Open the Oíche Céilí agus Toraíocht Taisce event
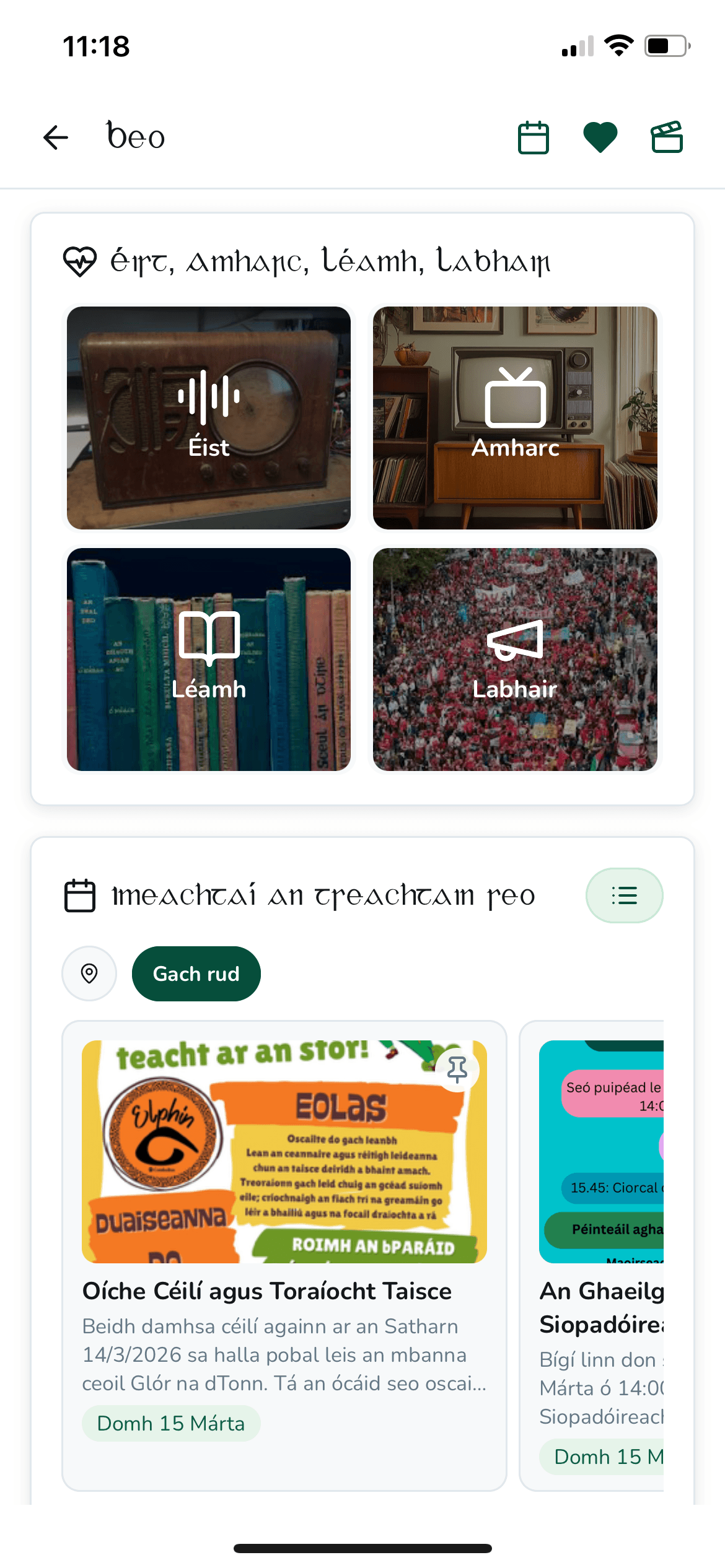The width and height of the screenshot is (725, 1568). pos(266,1291)
